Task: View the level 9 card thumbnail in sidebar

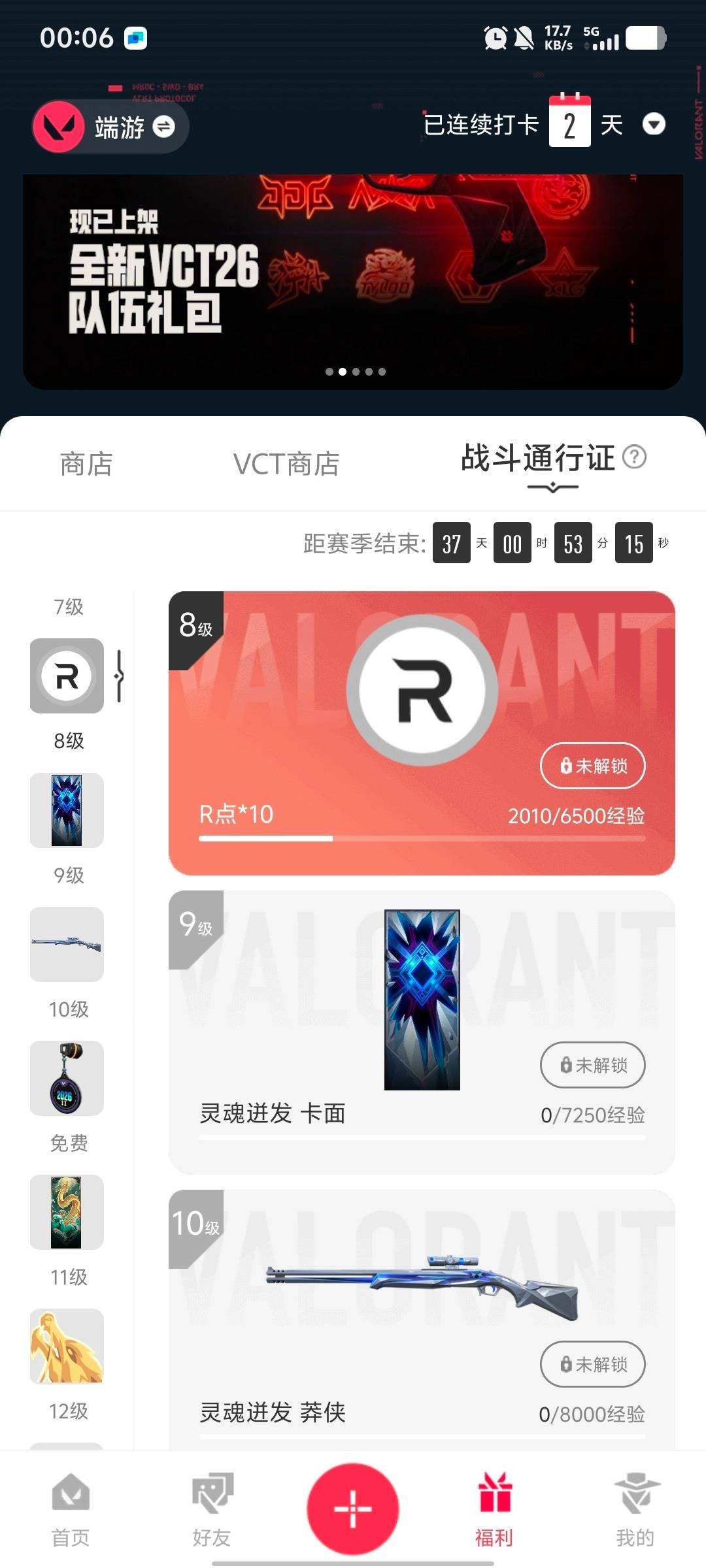Action: coord(66,810)
